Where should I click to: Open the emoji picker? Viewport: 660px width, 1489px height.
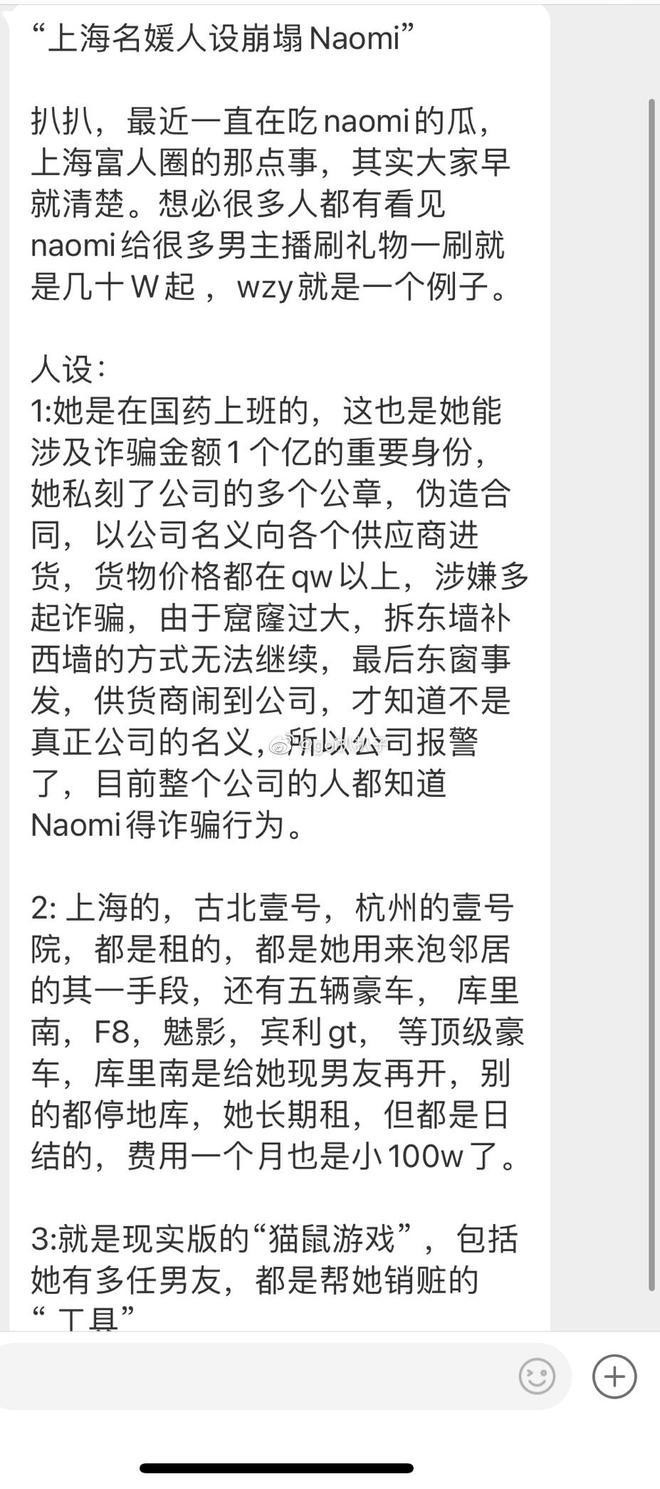coord(537,1377)
